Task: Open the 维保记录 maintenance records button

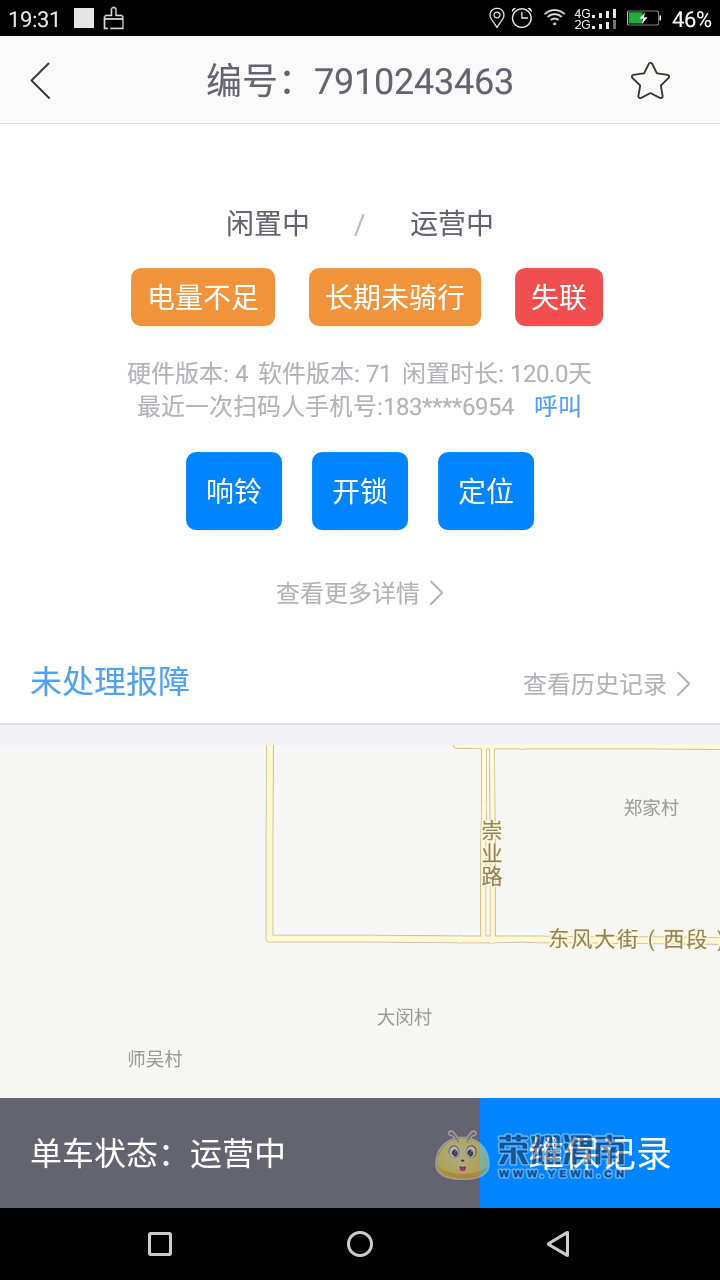Action: [600, 1153]
